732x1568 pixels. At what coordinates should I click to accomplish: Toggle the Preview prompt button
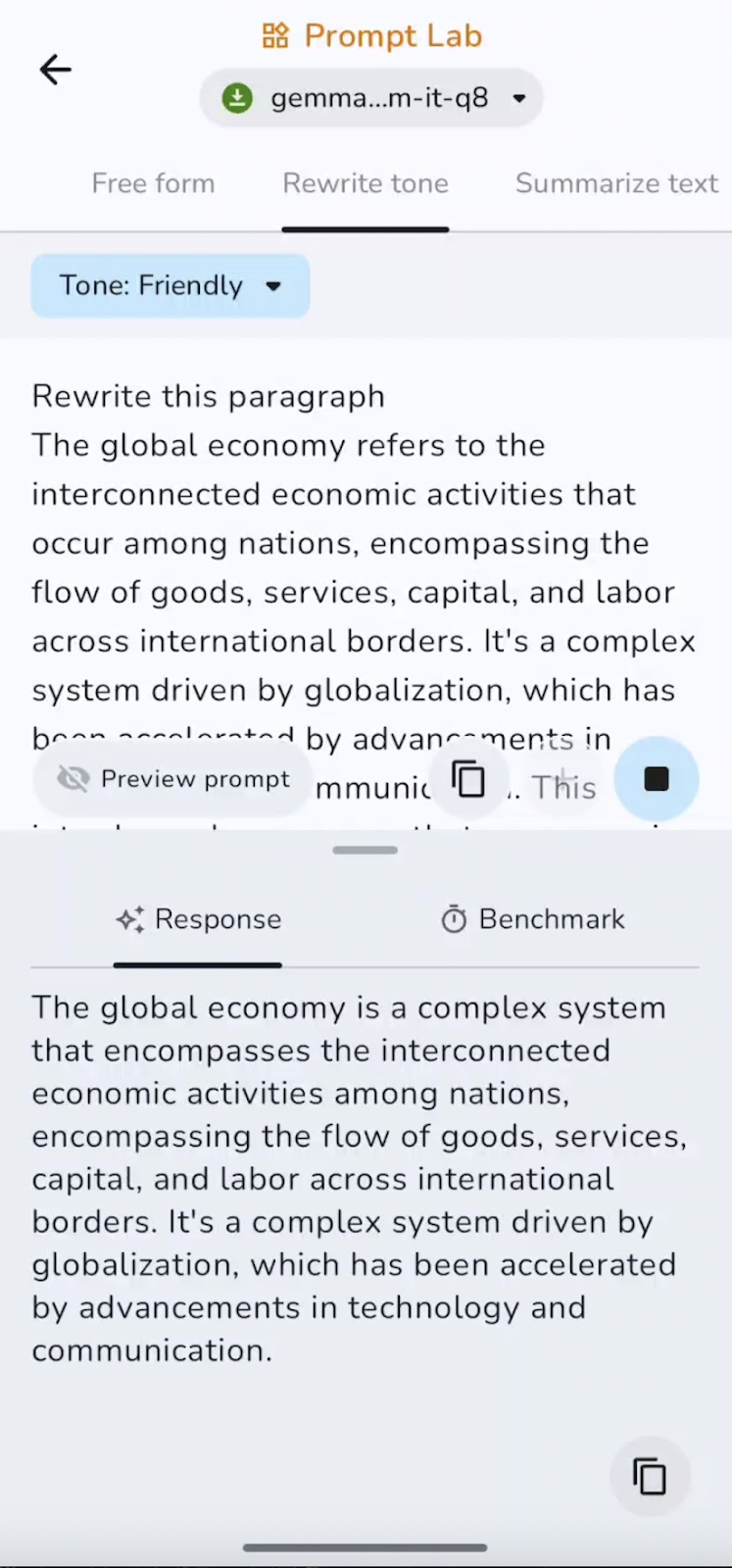[x=173, y=779]
